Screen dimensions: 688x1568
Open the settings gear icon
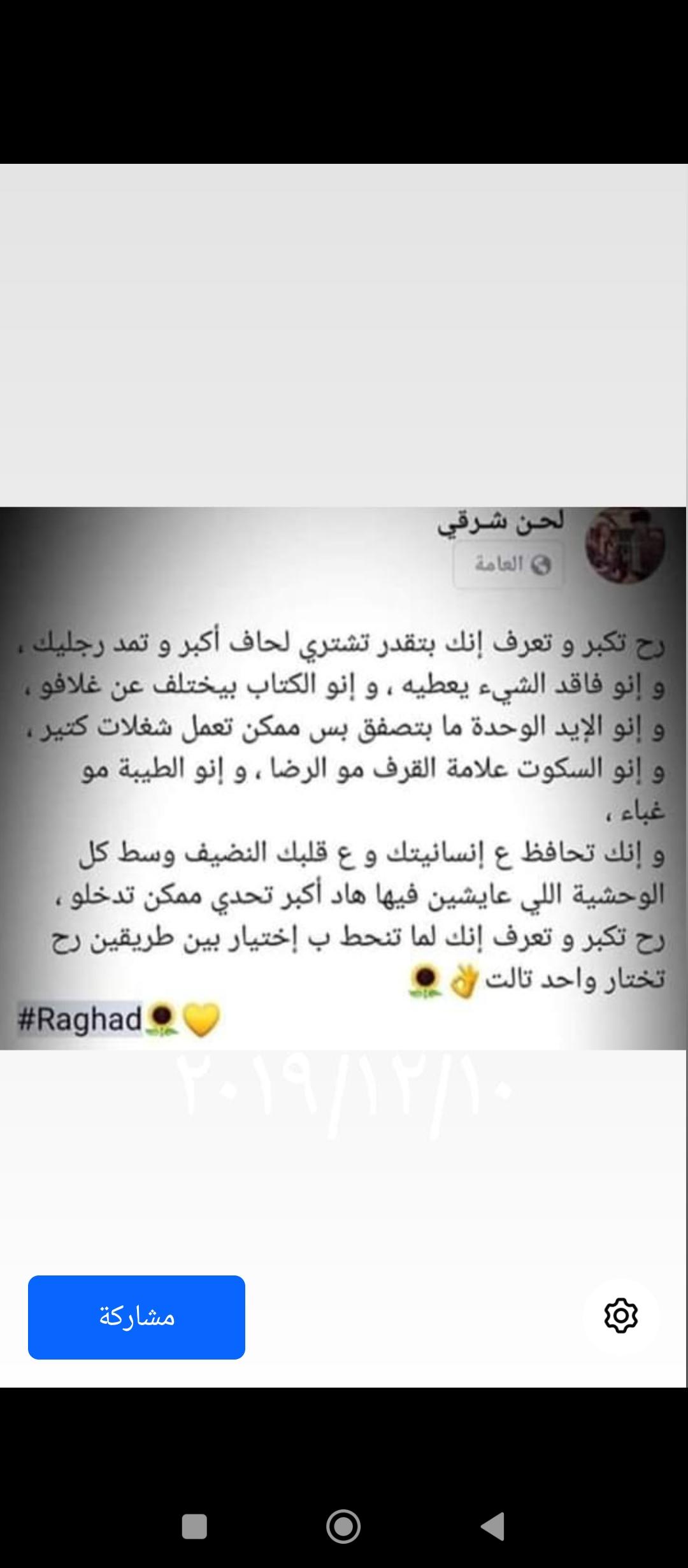tap(620, 1316)
